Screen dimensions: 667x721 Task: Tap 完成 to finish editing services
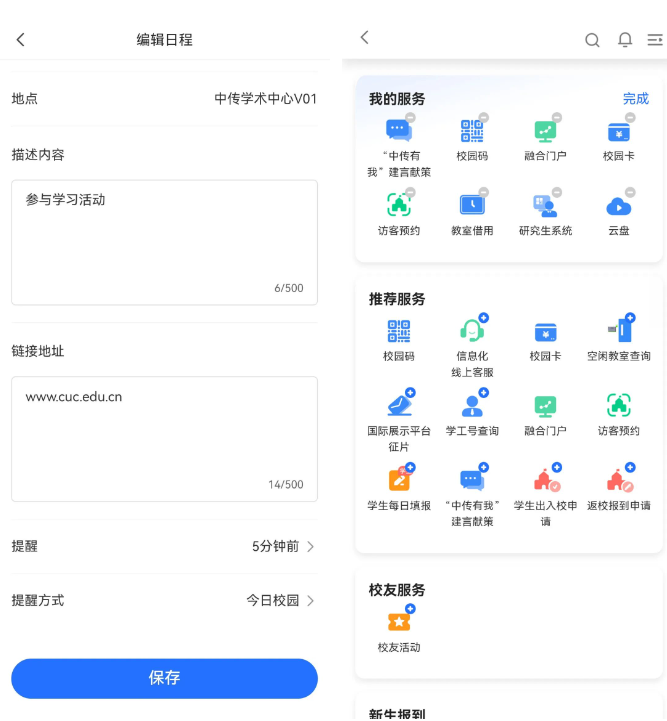(x=635, y=98)
